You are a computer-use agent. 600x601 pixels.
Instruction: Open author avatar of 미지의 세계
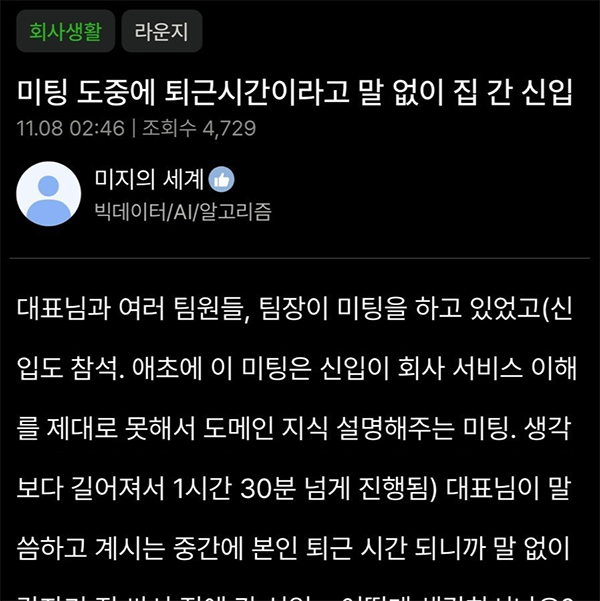click(x=49, y=193)
